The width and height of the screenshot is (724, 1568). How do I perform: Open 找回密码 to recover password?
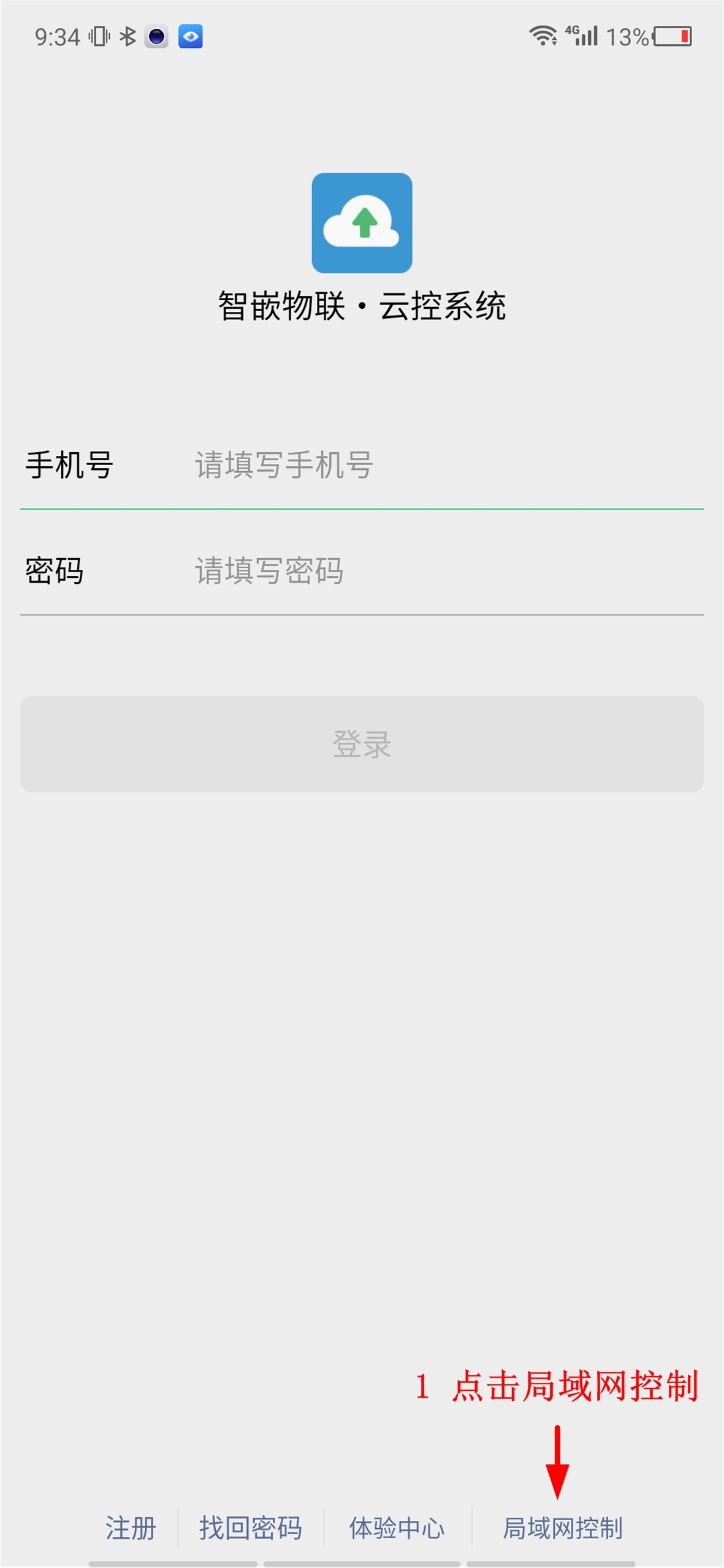250,1528
